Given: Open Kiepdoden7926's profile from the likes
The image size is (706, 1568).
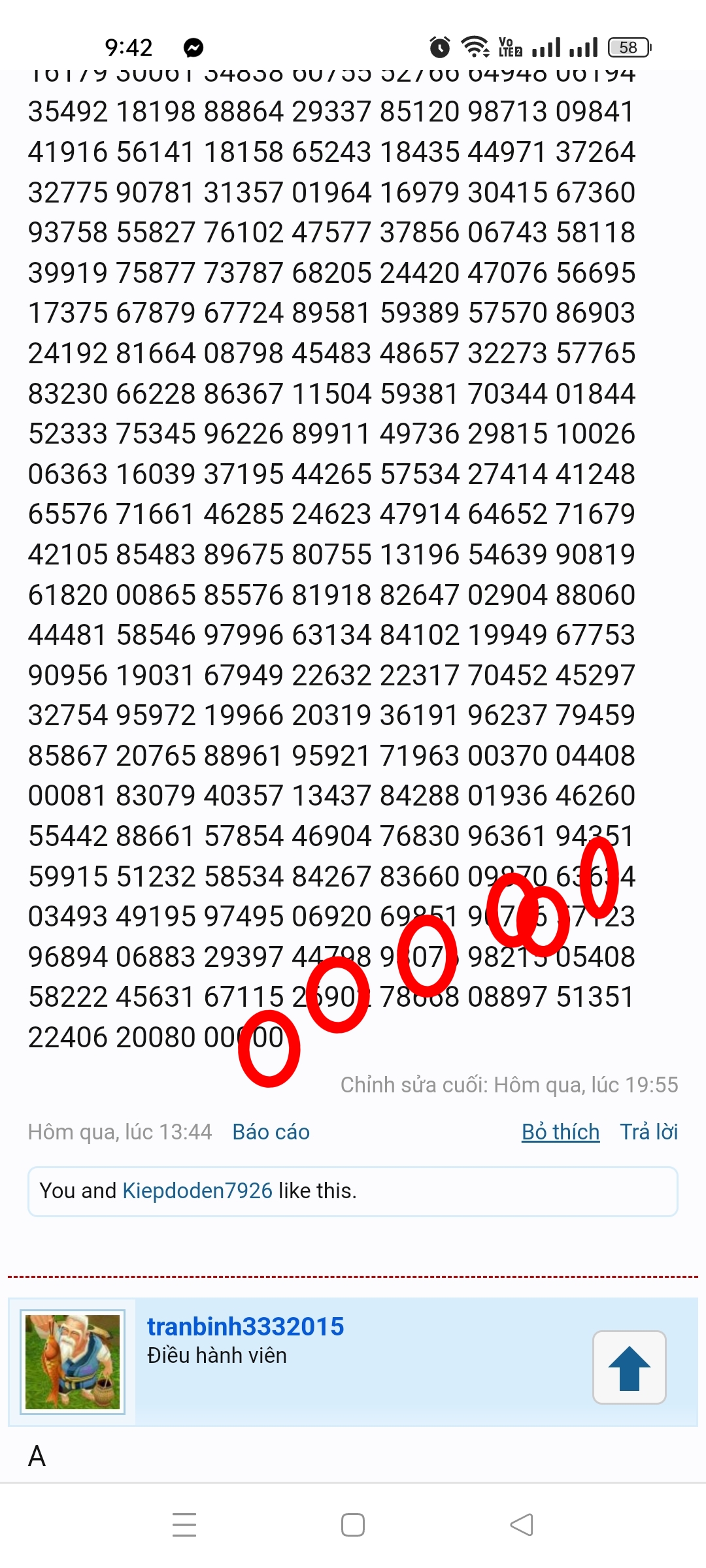Looking at the screenshot, I should 197,1190.
